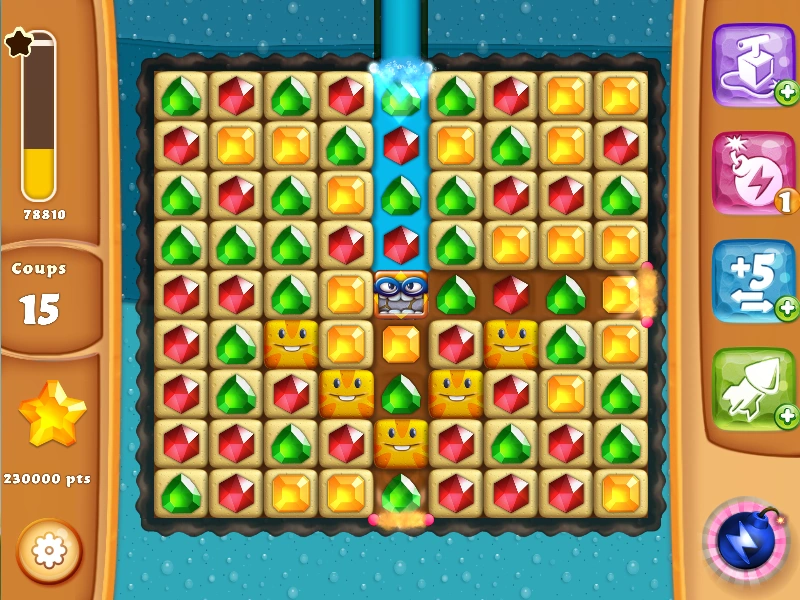Tap the green gem under the waterfall

coord(401,97)
